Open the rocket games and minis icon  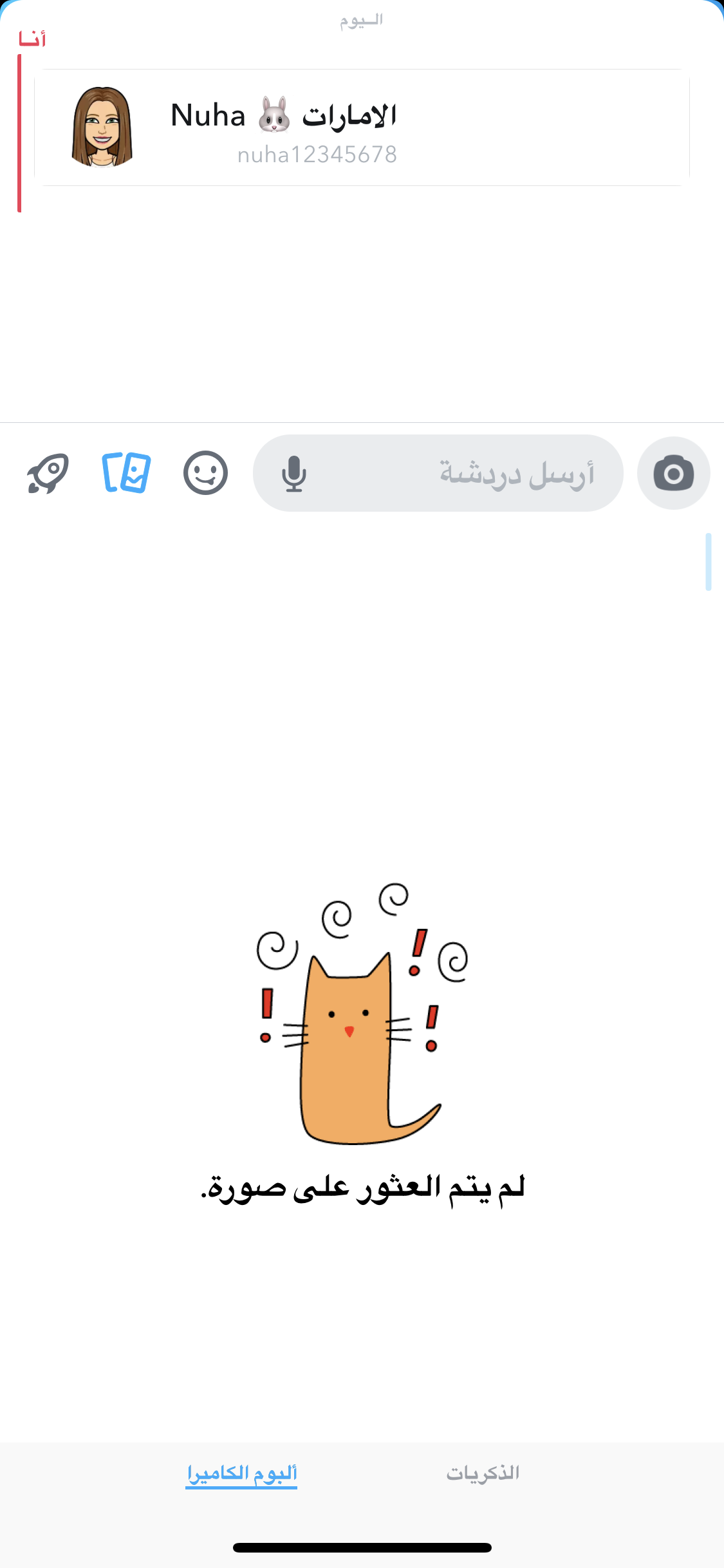click(48, 474)
